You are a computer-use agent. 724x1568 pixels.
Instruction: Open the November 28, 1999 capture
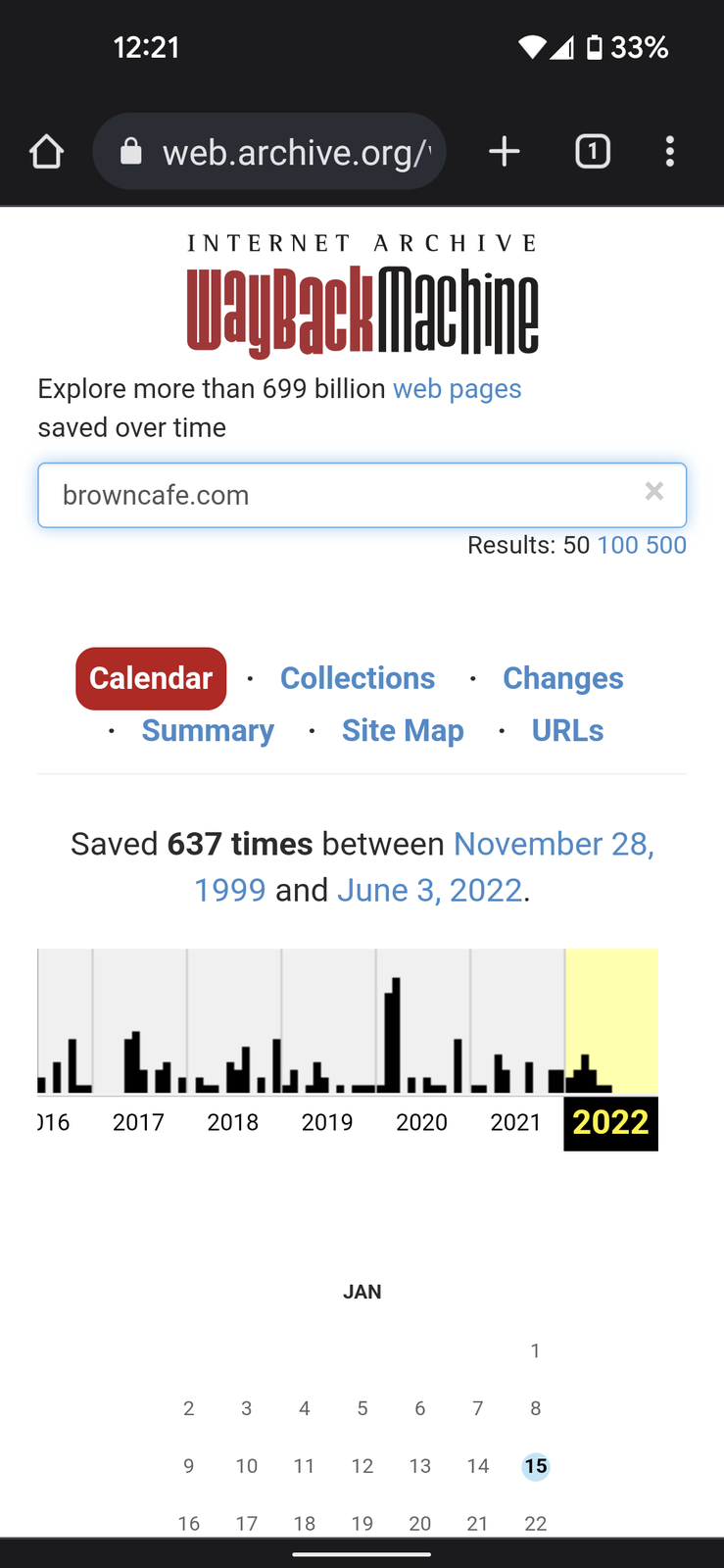[x=422, y=867]
